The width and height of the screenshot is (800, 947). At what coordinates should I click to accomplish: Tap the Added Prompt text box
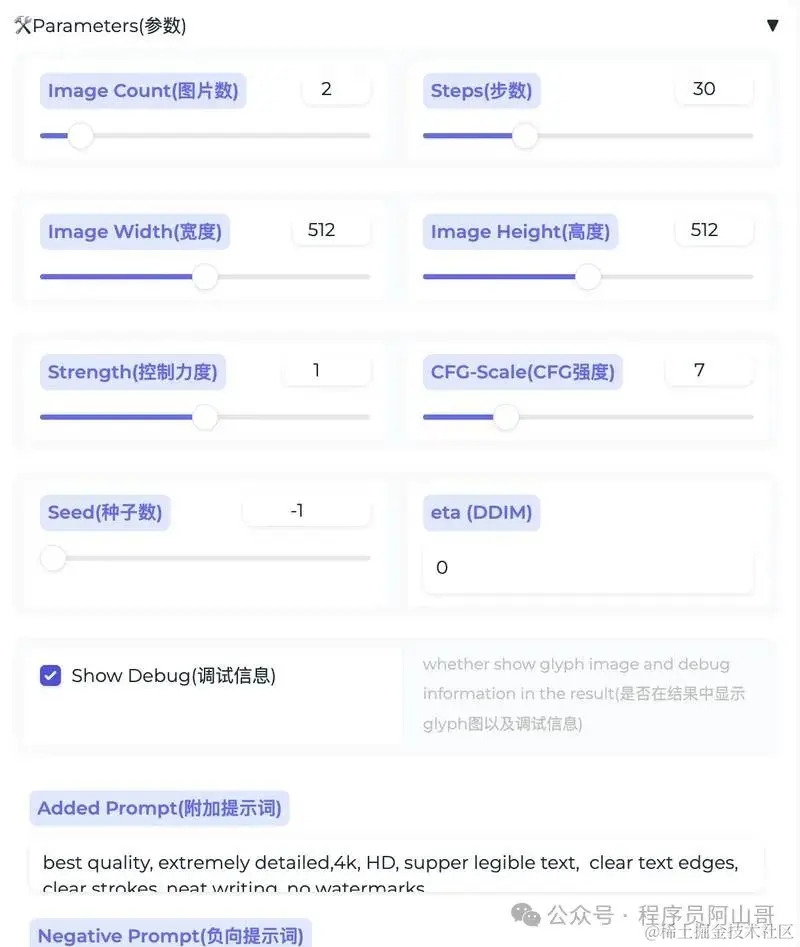(395, 868)
